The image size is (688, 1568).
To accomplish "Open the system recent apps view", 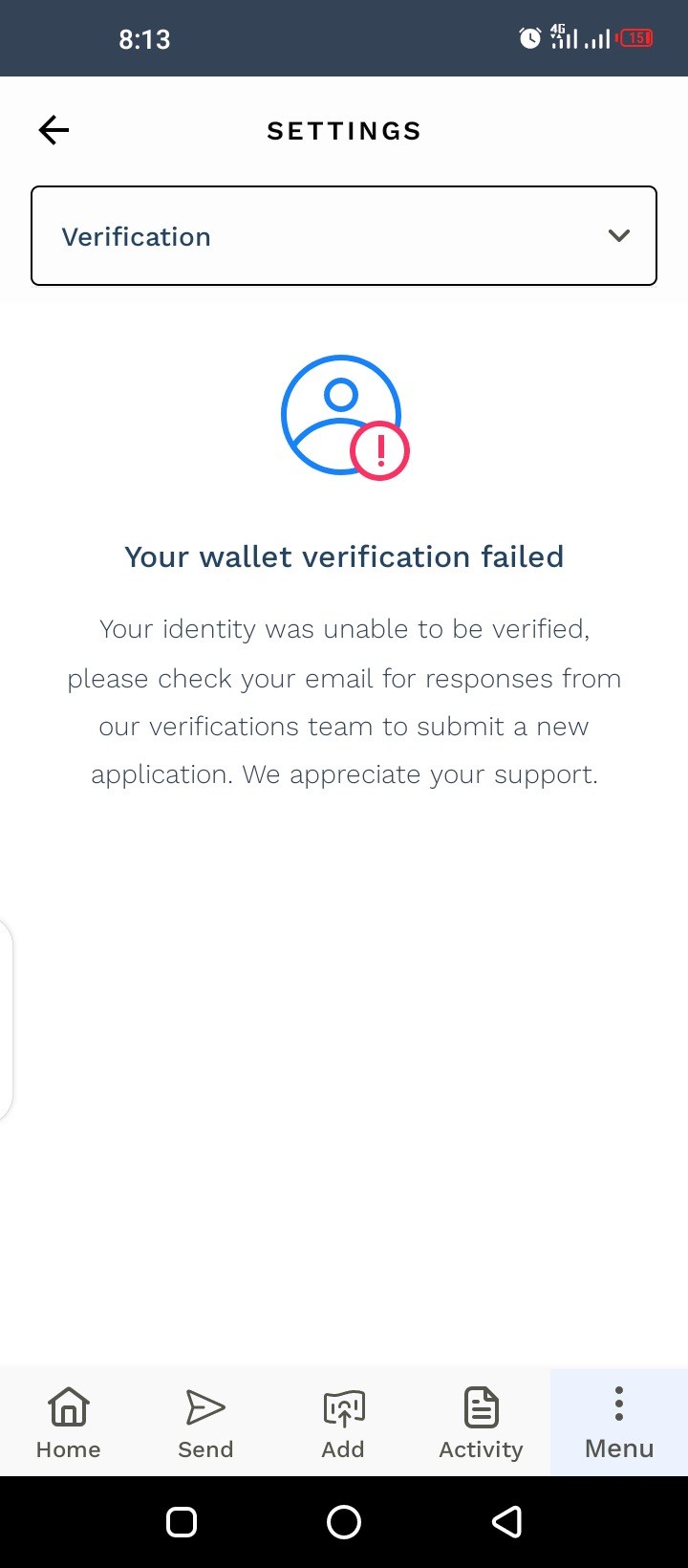I will coord(182,1522).
